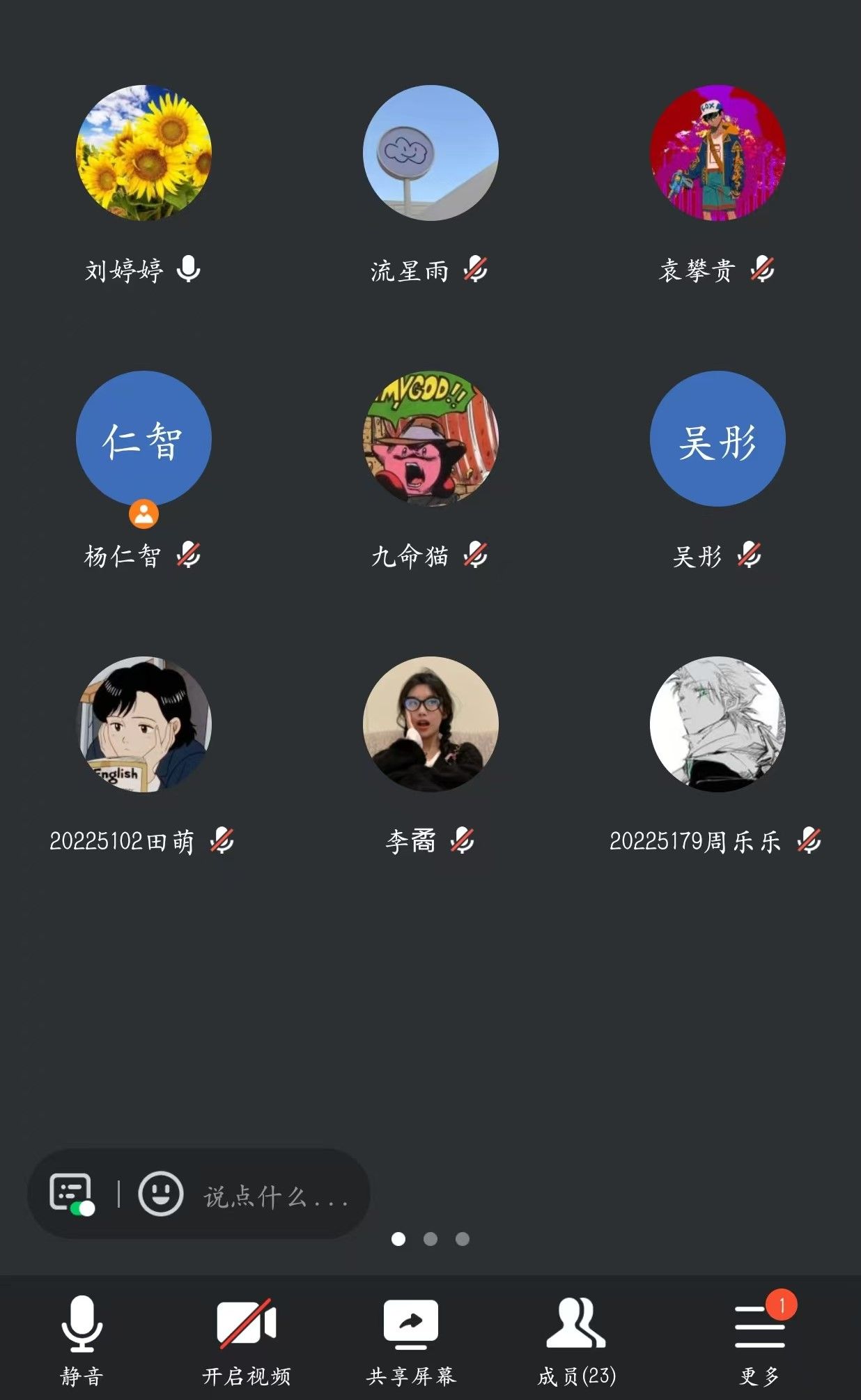Tap the 静音 mute microphone button
Viewport: 861px width, 1400px height.
82,1338
